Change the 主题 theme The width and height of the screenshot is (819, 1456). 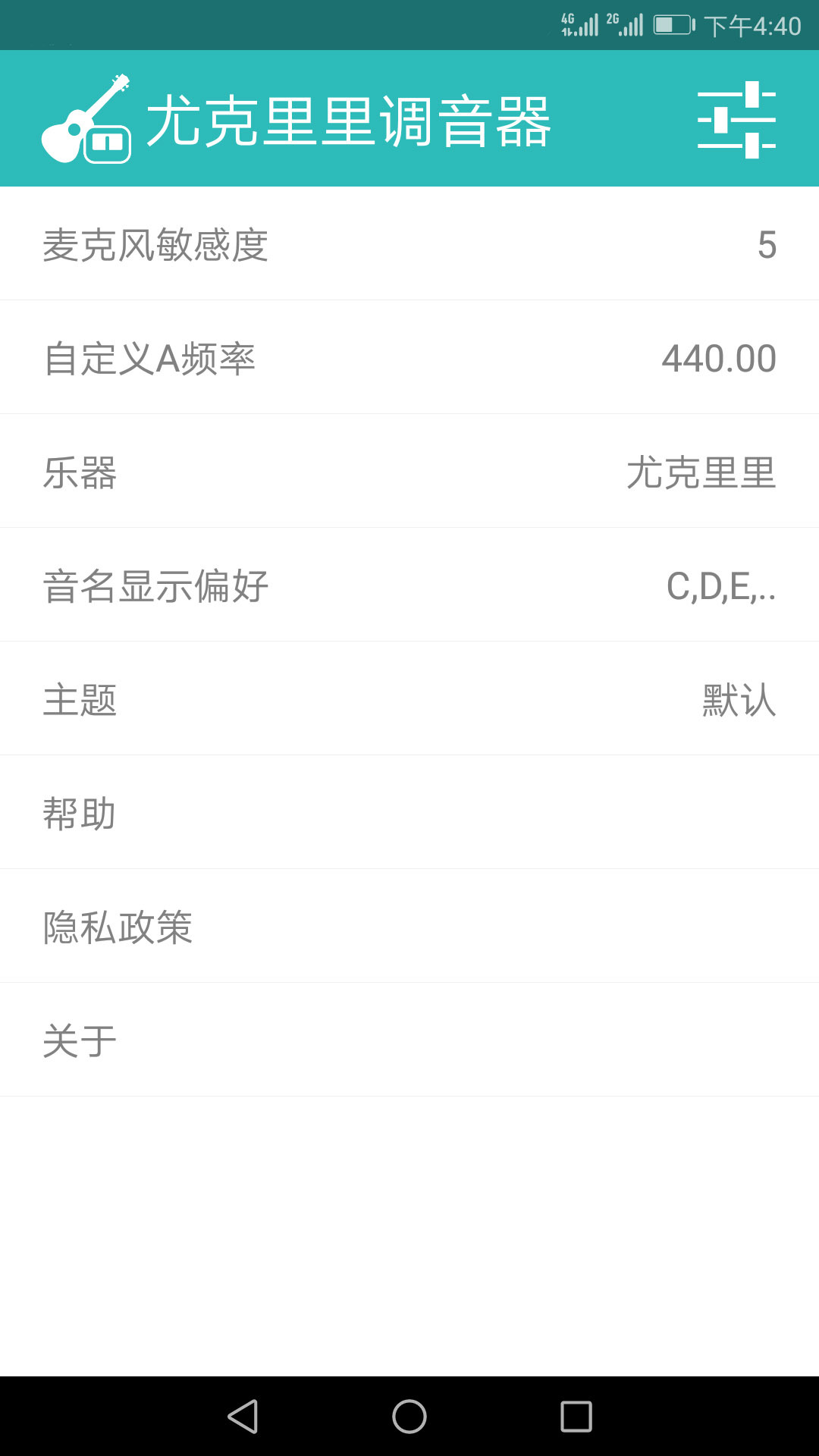[x=409, y=699]
